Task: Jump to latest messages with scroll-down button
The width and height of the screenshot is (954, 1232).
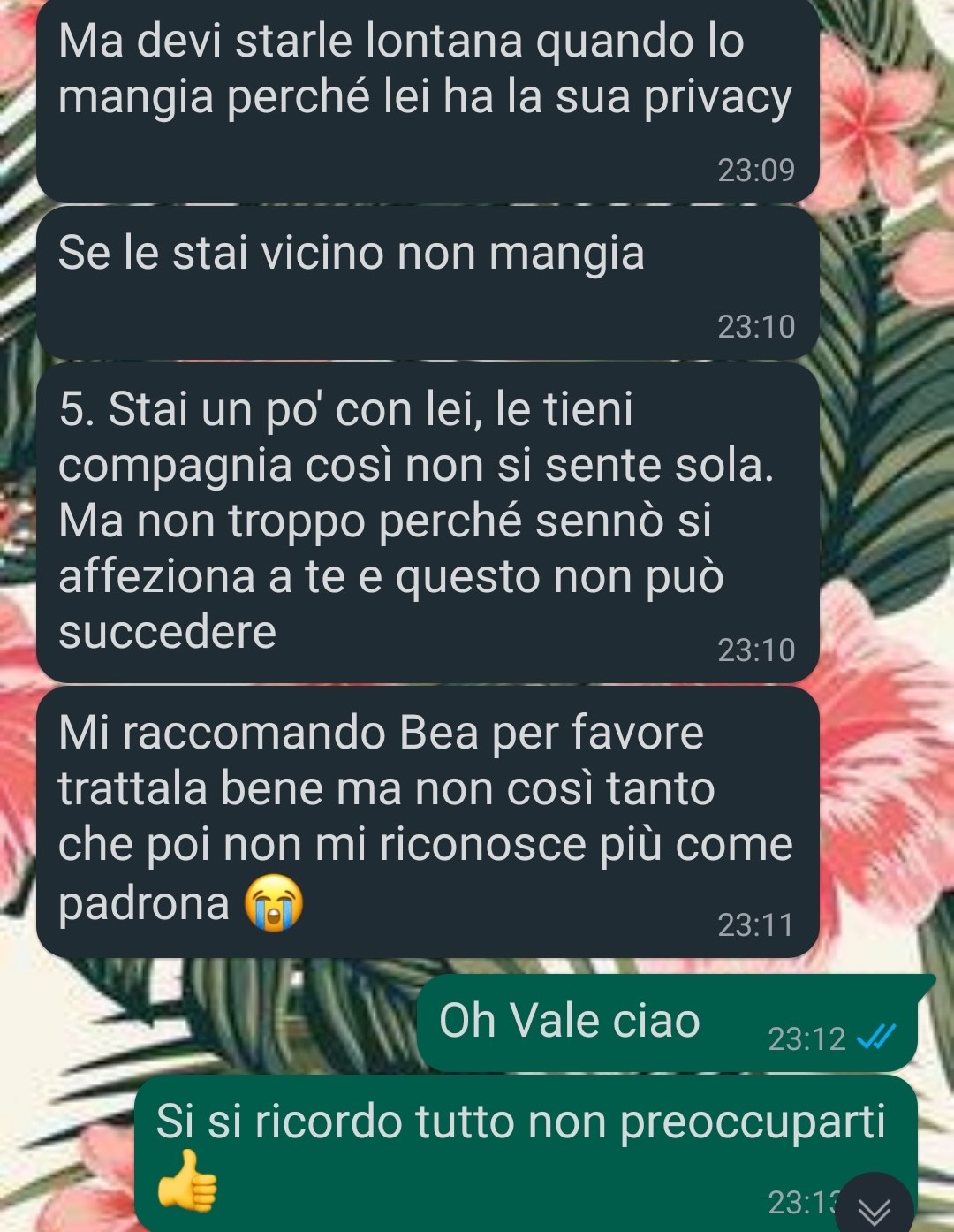Action: pyautogui.click(x=874, y=1207)
